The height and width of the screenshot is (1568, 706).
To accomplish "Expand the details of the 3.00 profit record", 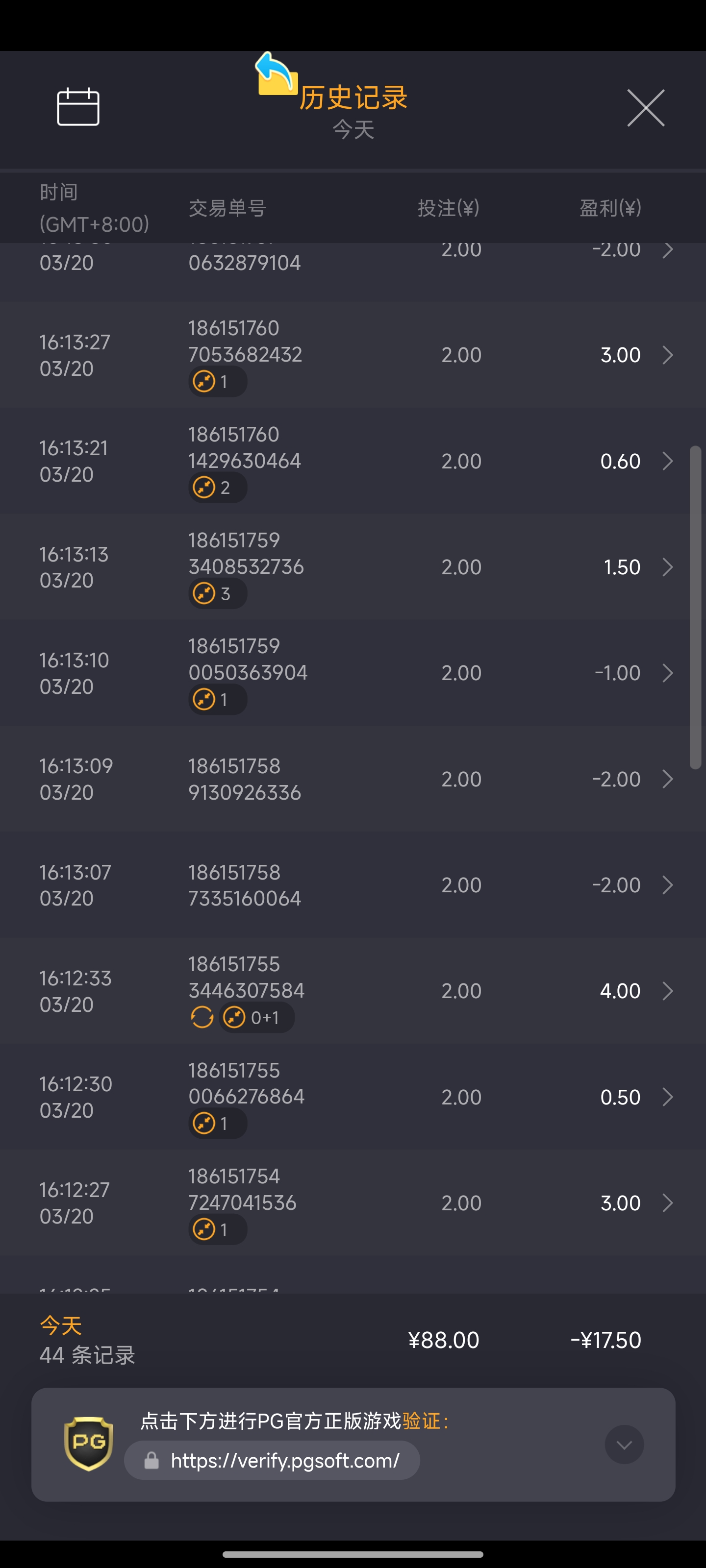I will click(668, 355).
